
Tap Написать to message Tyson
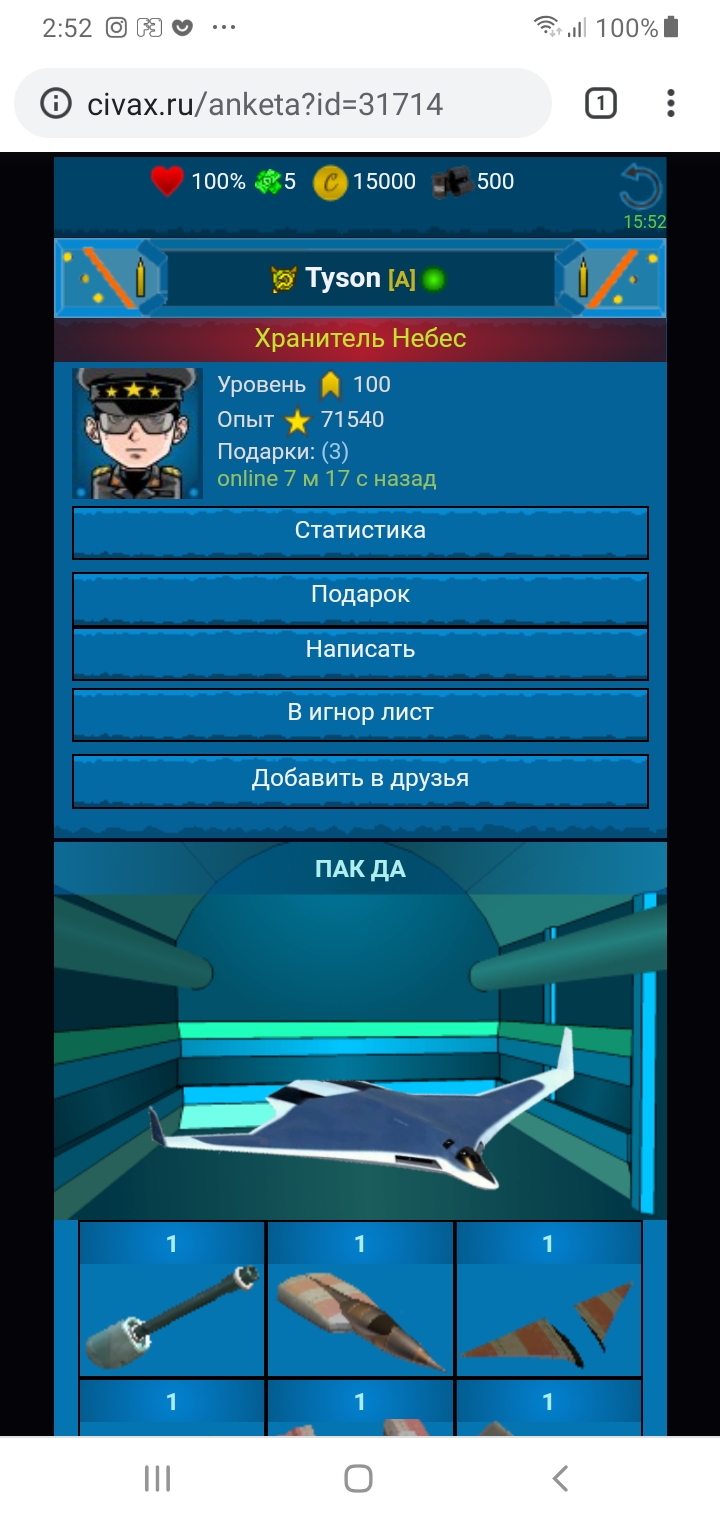tap(360, 651)
